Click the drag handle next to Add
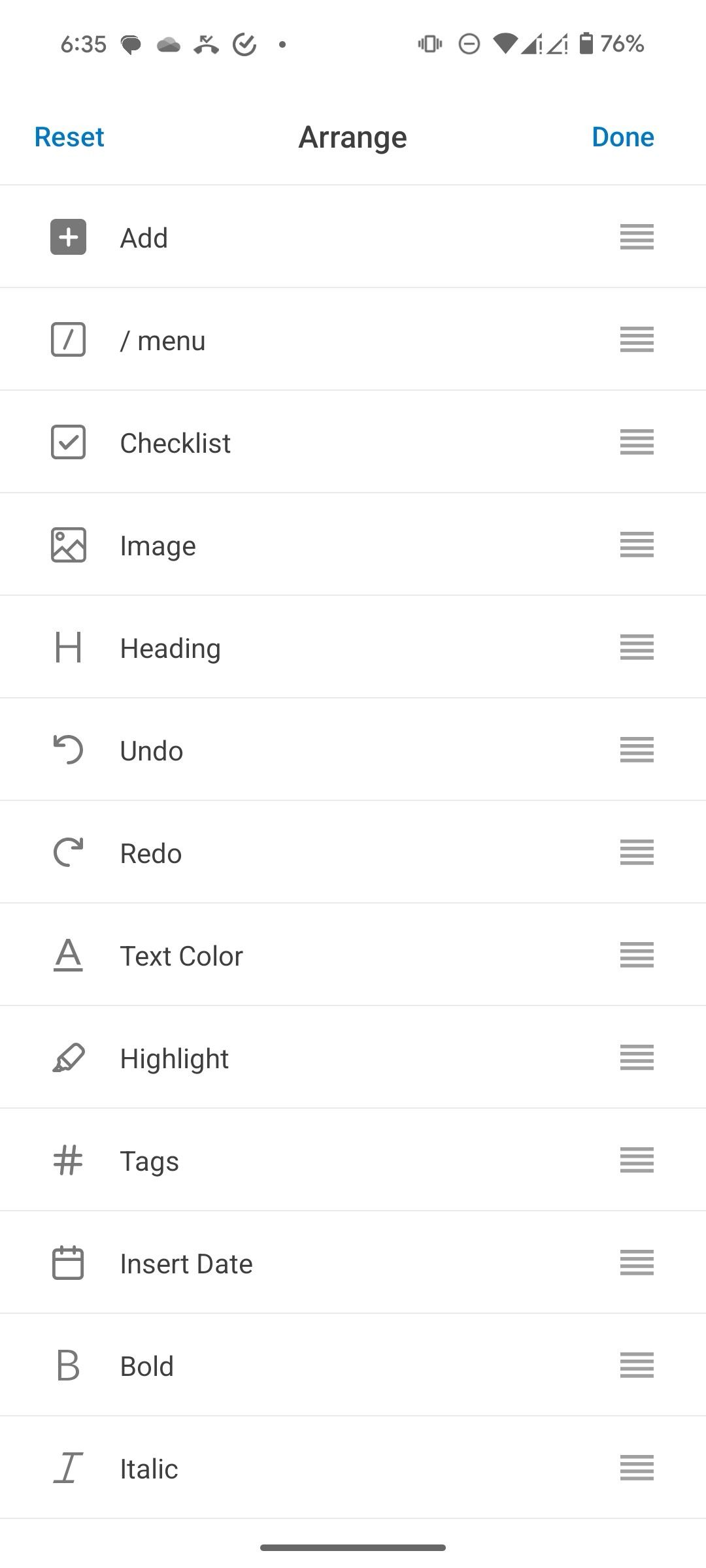 point(636,237)
